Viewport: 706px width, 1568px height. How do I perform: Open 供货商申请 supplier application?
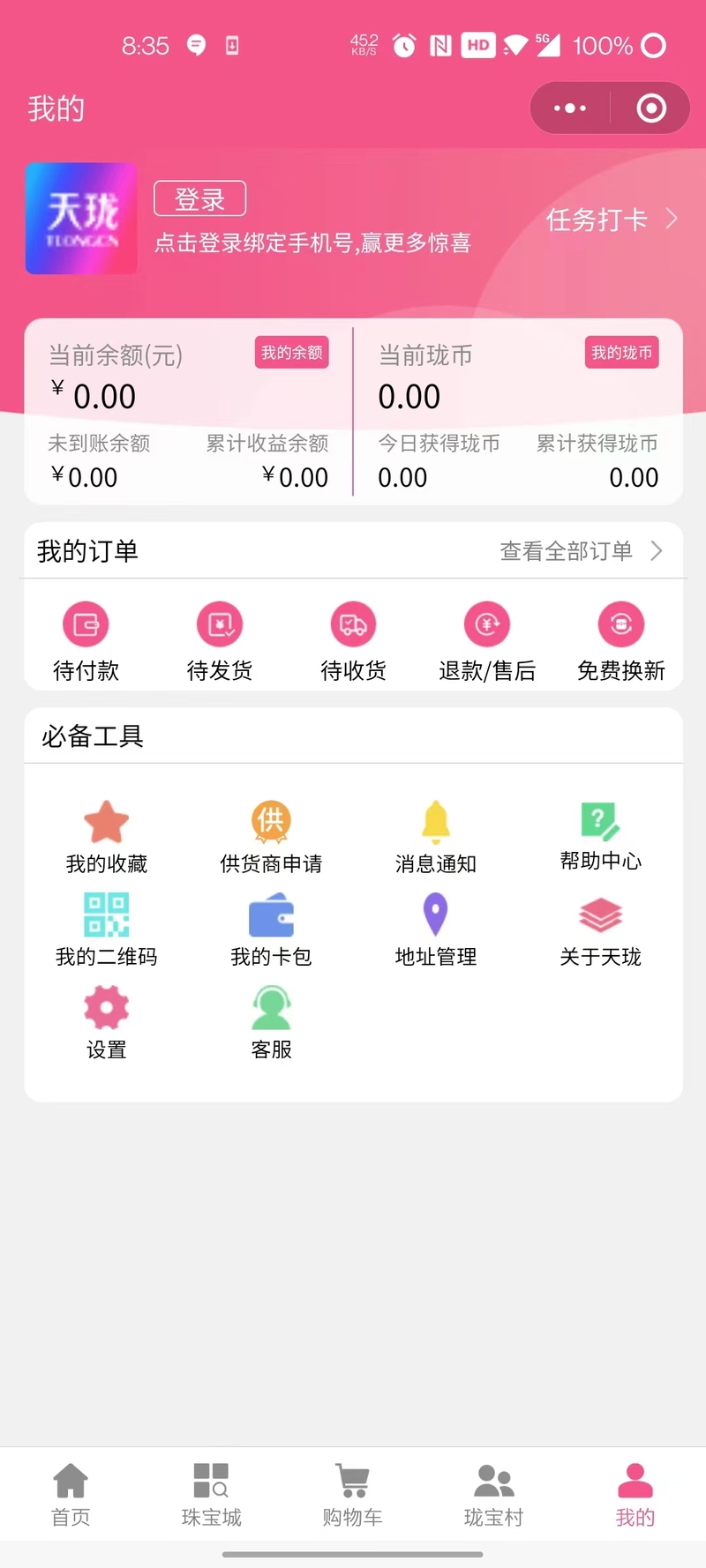click(x=271, y=838)
